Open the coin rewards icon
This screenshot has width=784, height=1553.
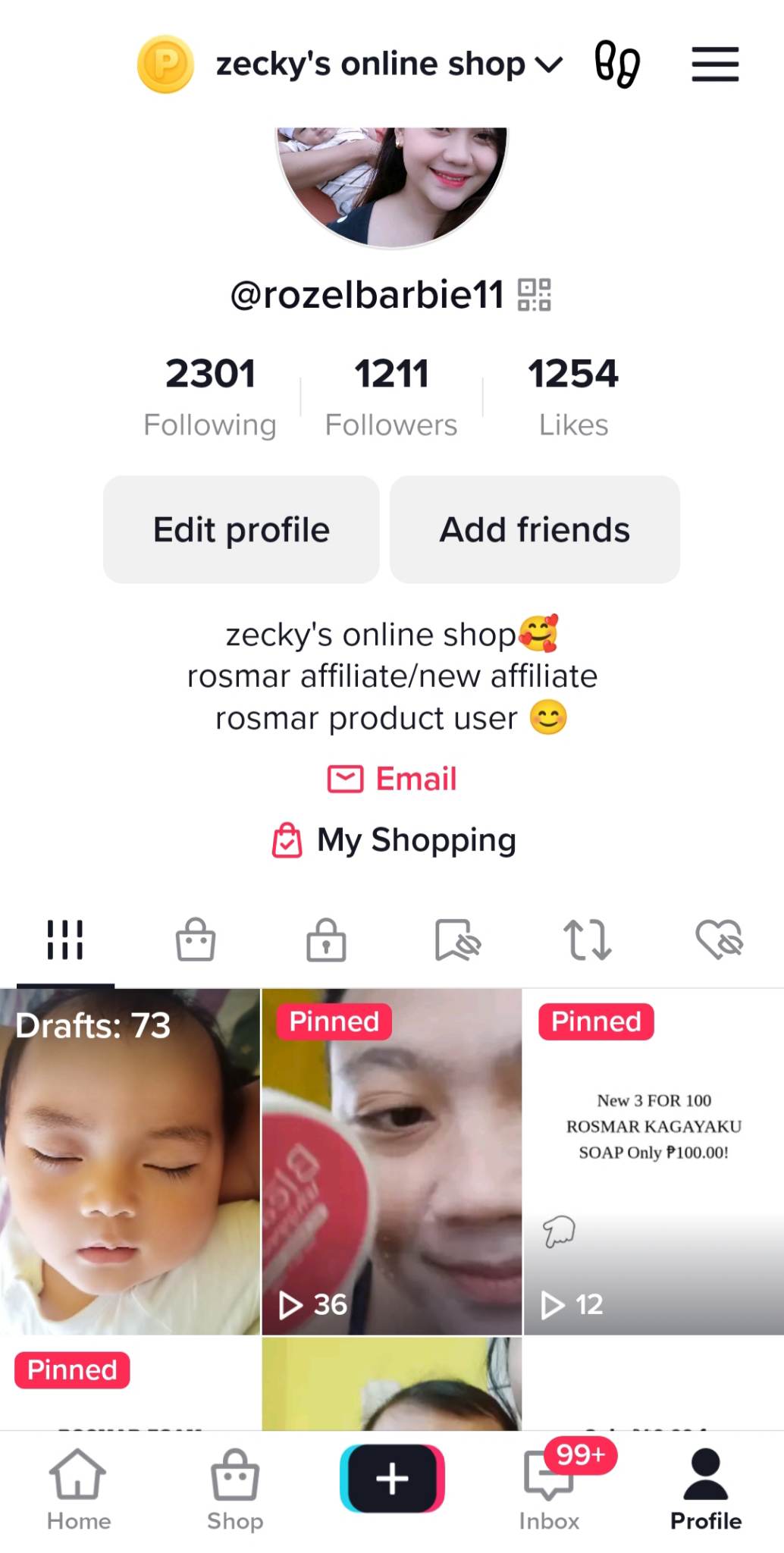coord(165,64)
